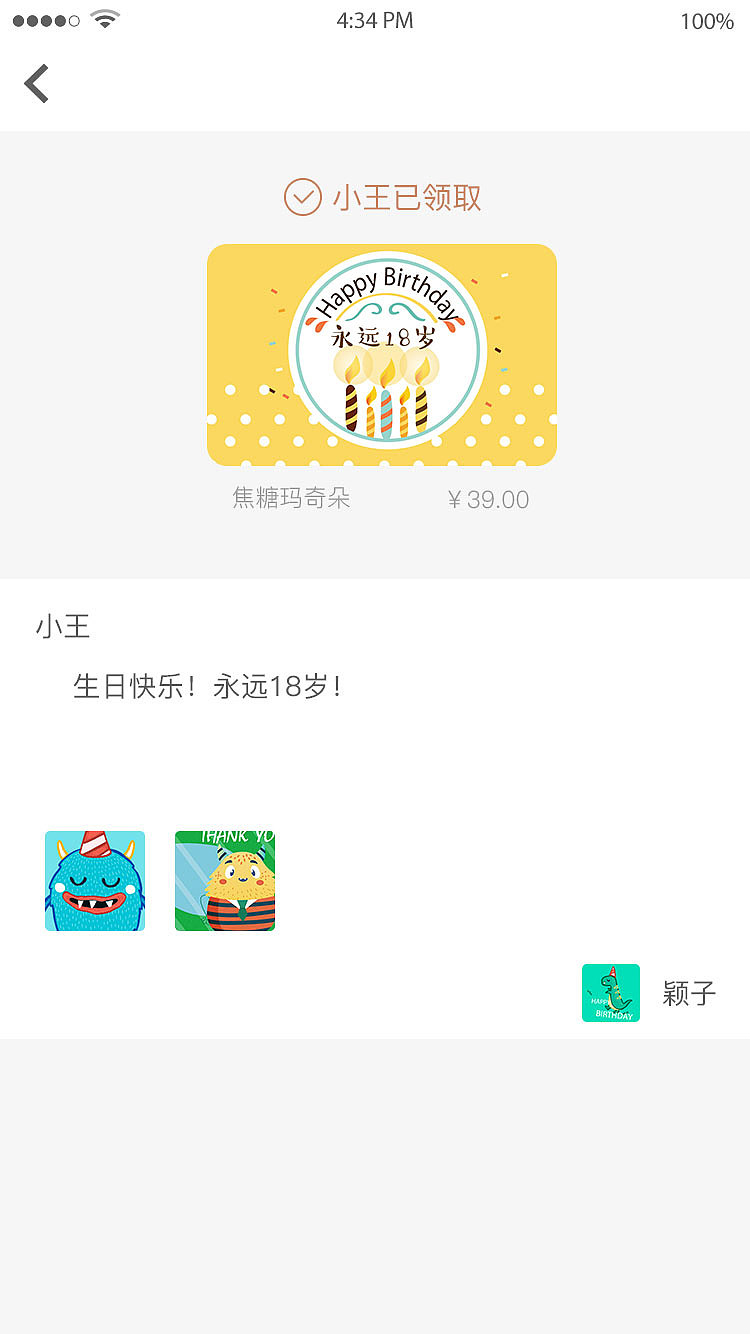
Task: Tap the battery indicator showing 100%
Action: coord(707,20)
